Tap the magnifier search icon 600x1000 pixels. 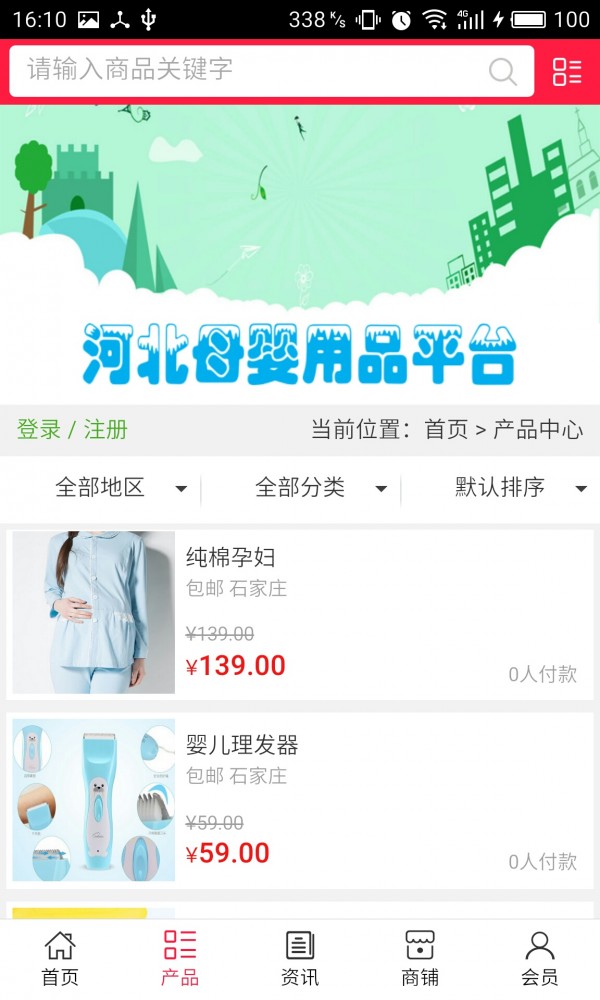coord(502,71)
